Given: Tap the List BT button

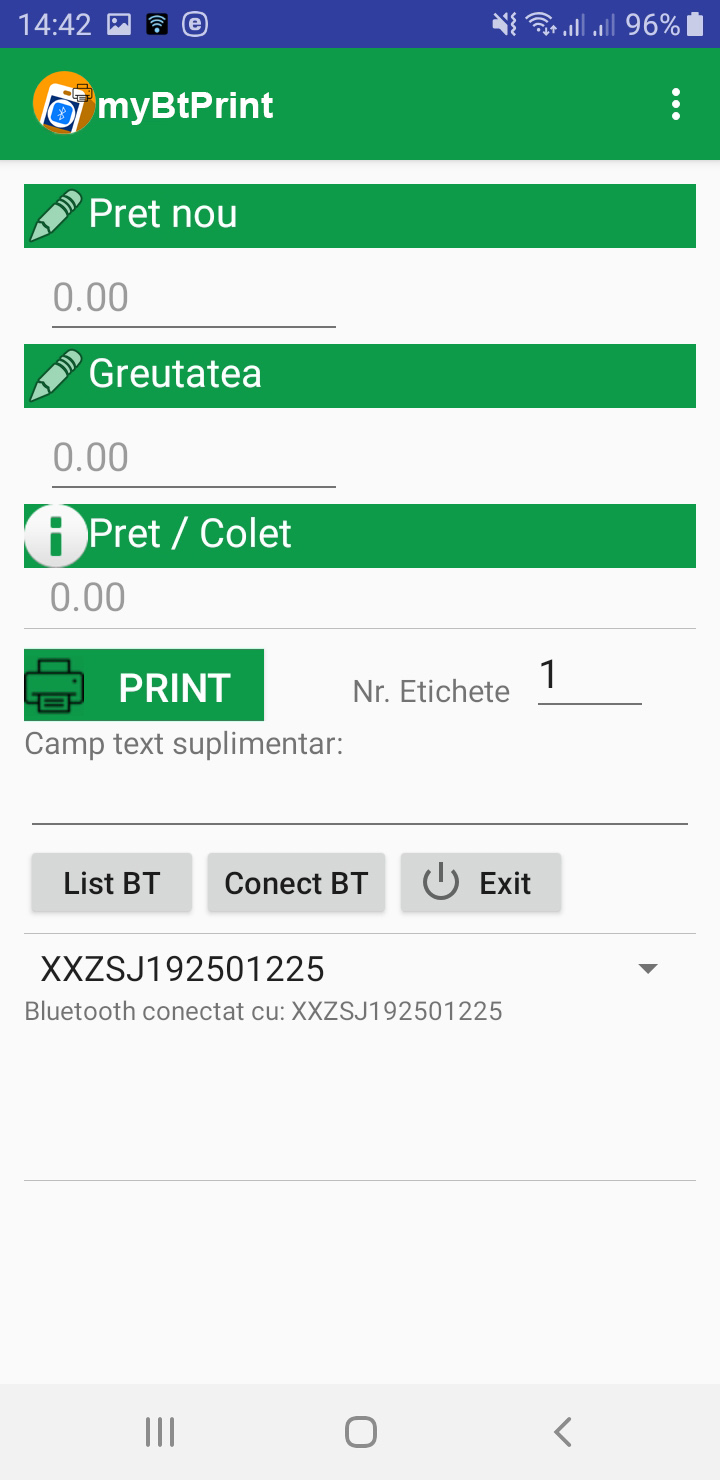Looking at the screenshot, I should [112, 883].
